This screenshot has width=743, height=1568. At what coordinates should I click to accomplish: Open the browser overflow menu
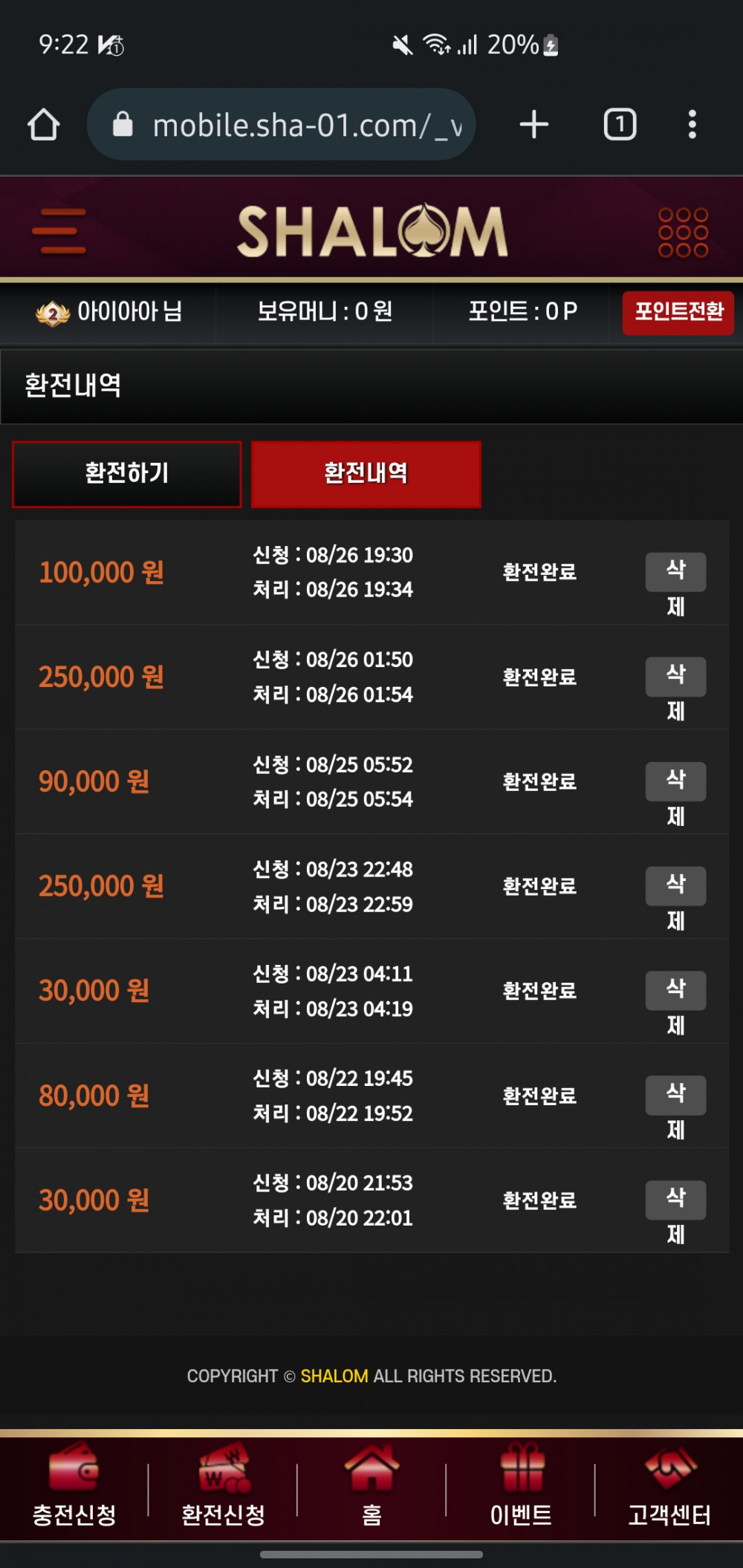coord(692,124)
